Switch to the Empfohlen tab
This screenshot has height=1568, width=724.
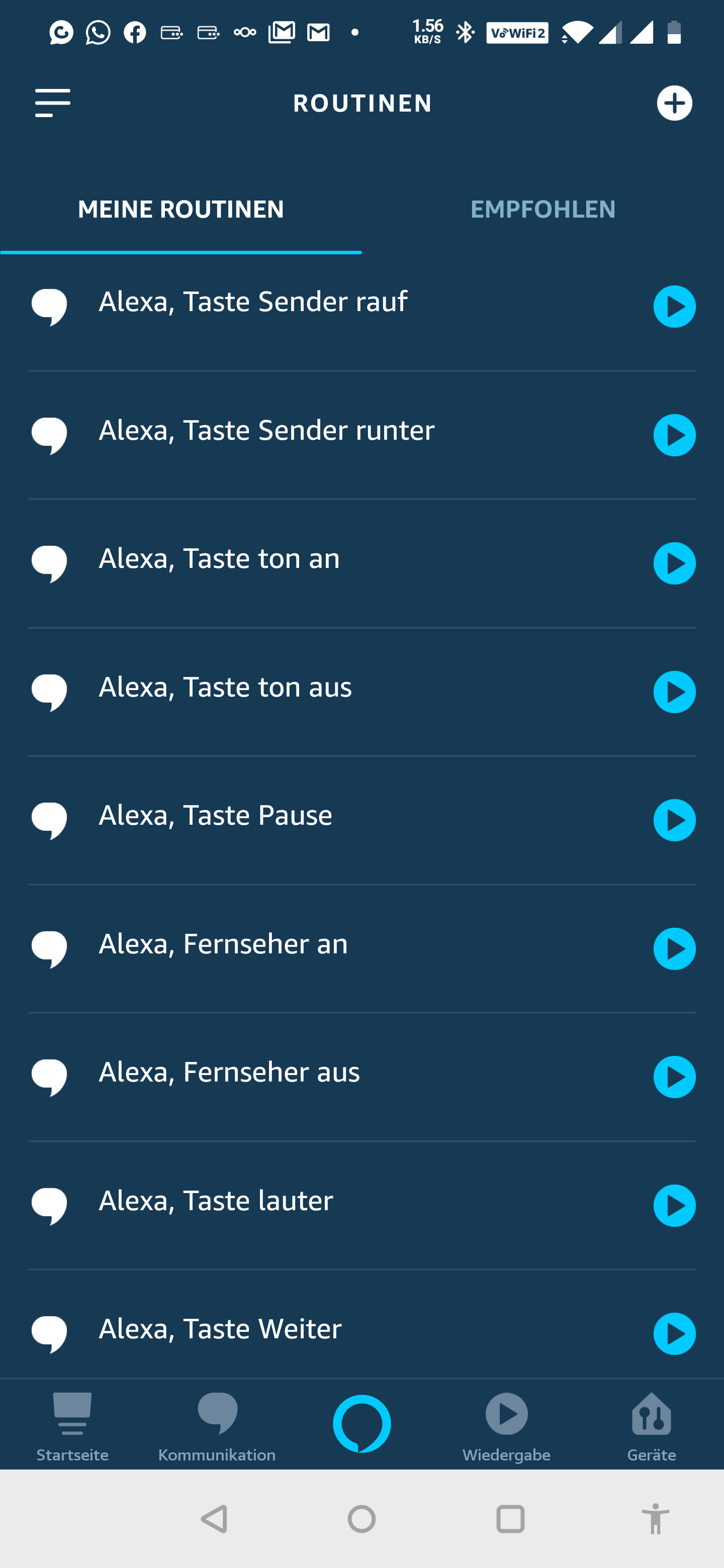(x=542, y=210)
